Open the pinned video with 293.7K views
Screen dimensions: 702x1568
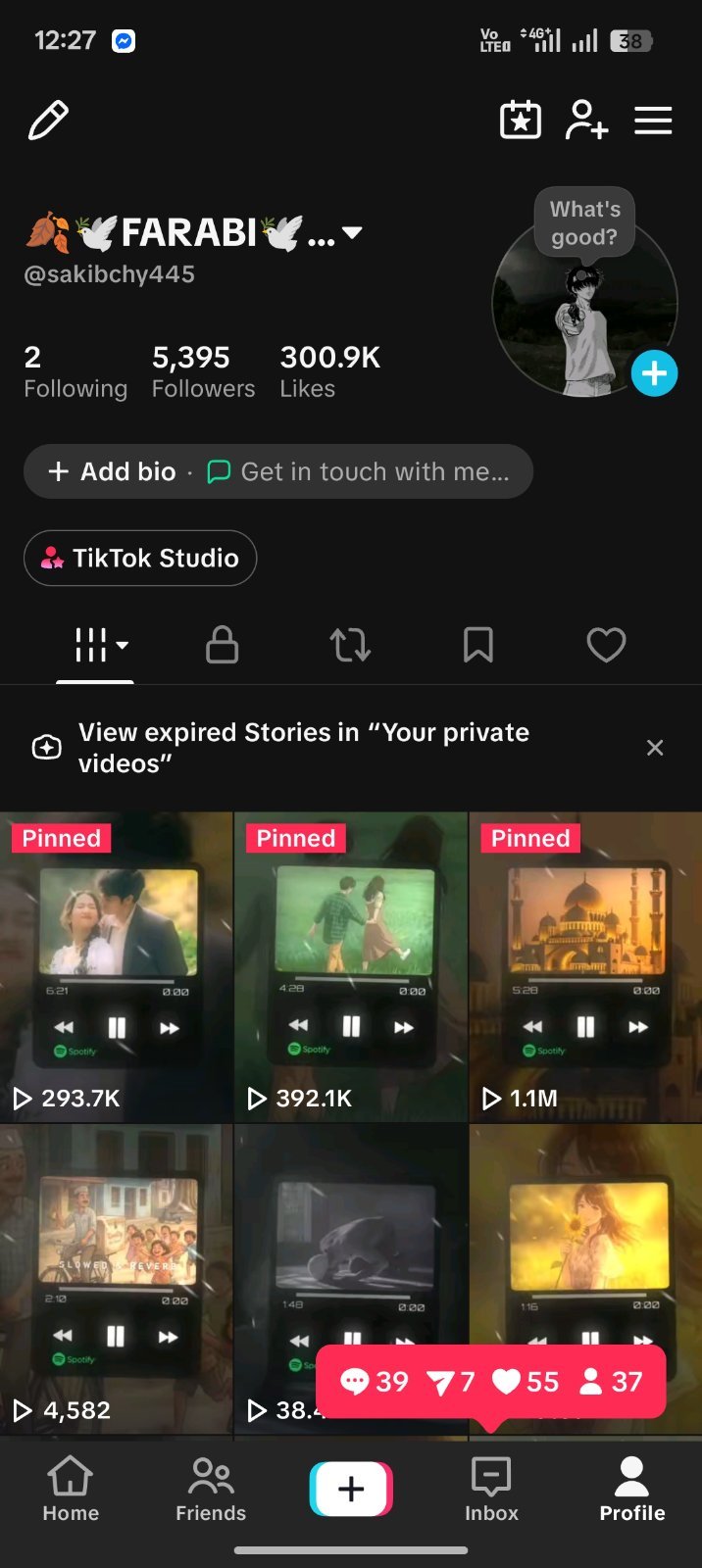(116, 967)
